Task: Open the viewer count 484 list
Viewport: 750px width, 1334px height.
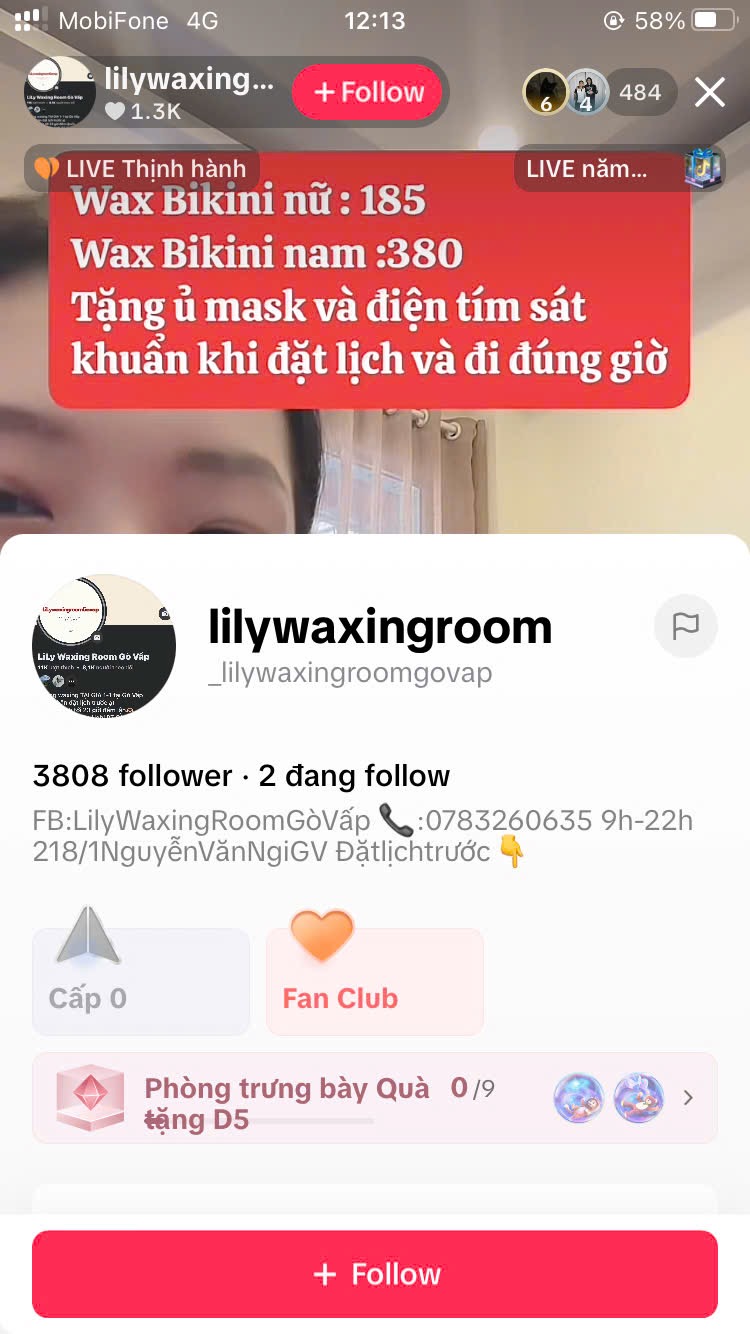Action: 640,93
